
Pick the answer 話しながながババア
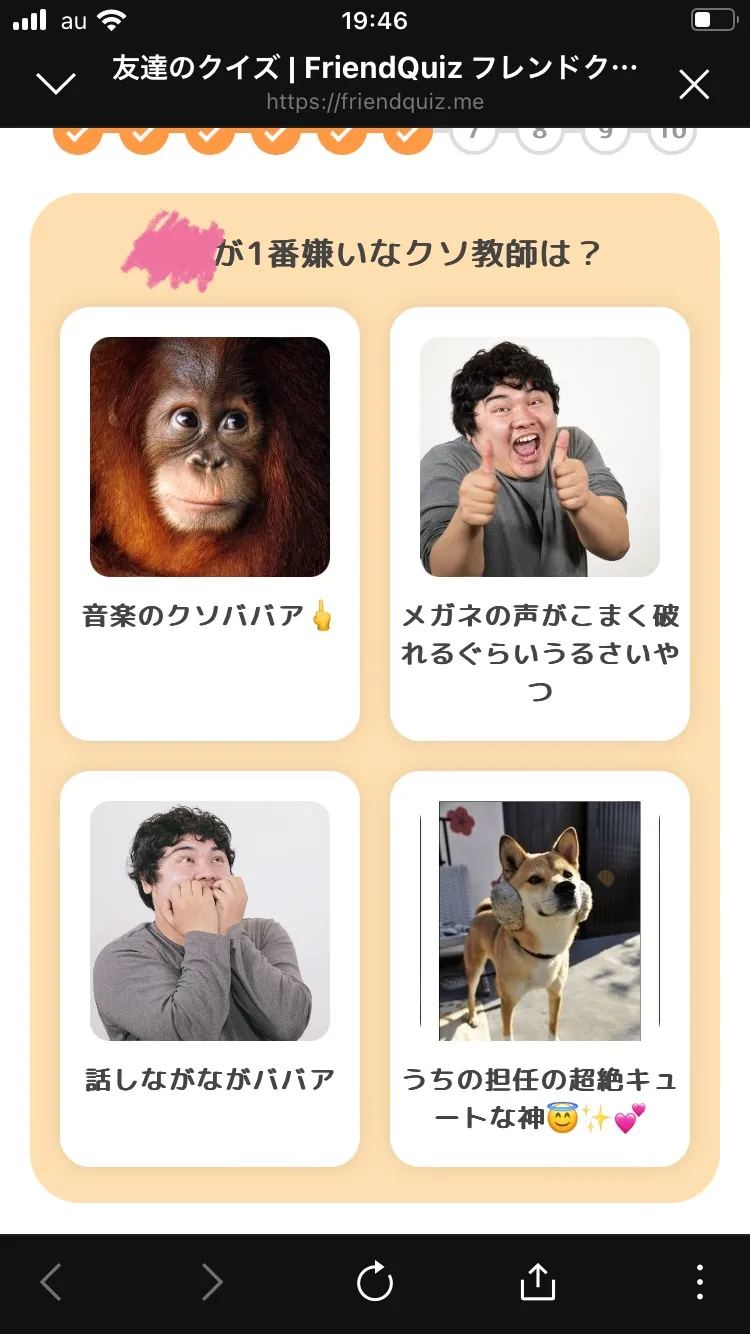click(x=210, y=967)
